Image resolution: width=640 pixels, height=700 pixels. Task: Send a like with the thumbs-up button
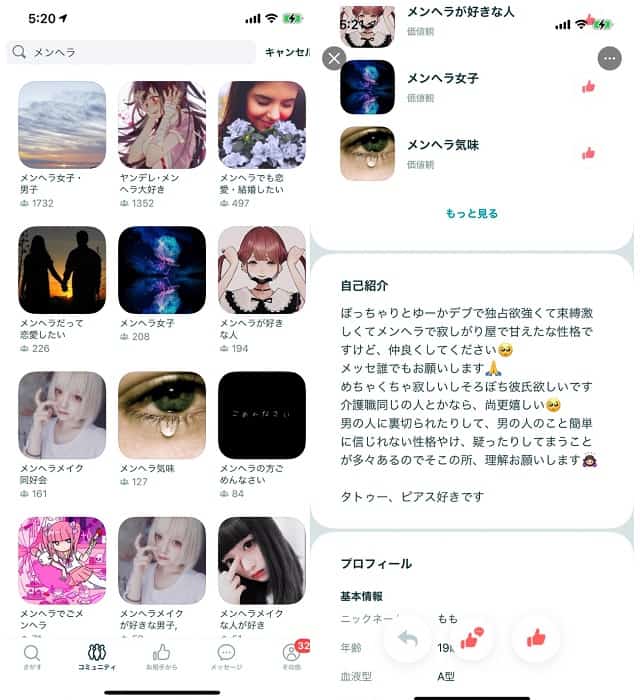536,638
